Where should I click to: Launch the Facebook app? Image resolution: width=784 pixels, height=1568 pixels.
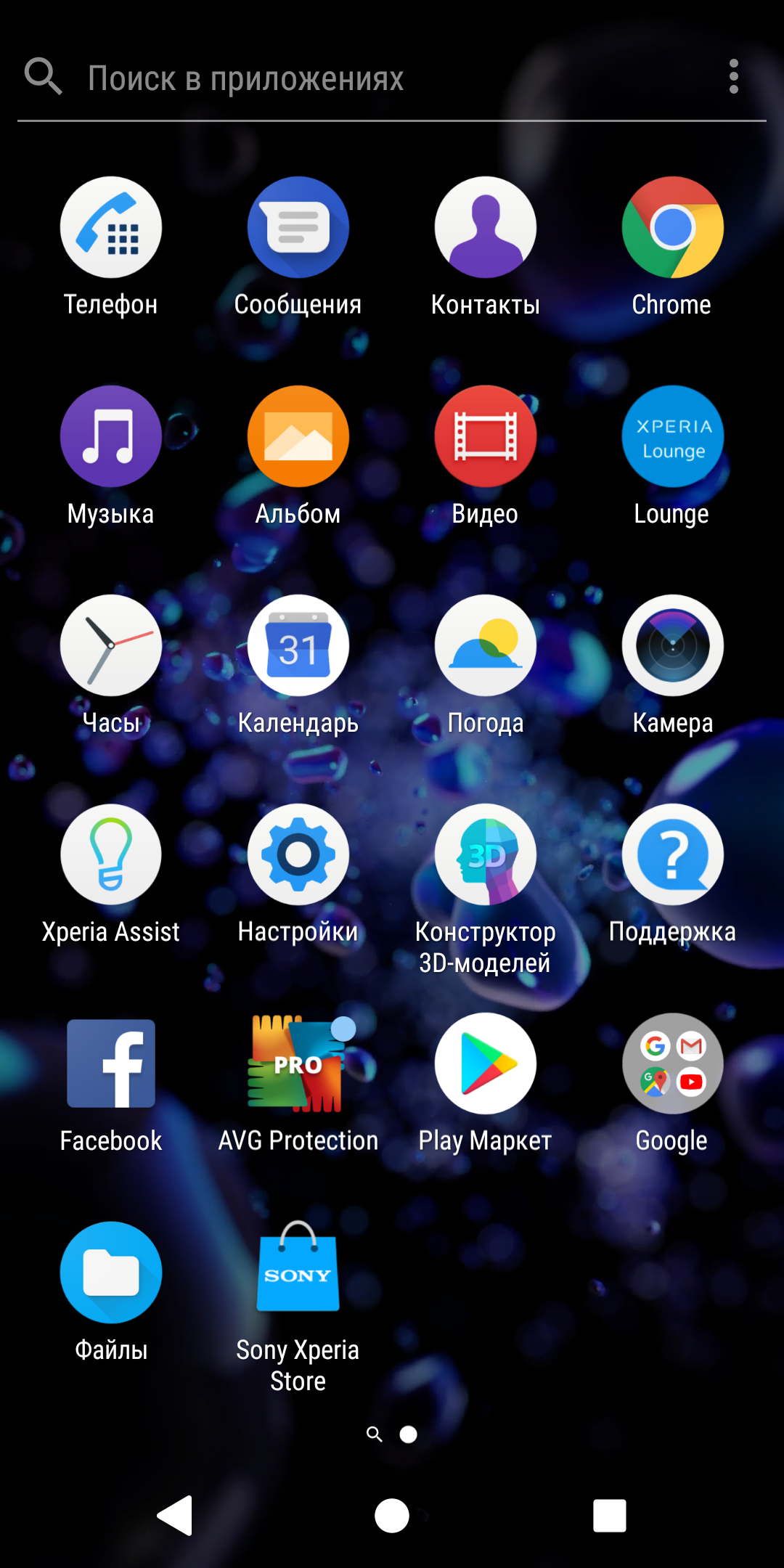[x=111, y=1064]
